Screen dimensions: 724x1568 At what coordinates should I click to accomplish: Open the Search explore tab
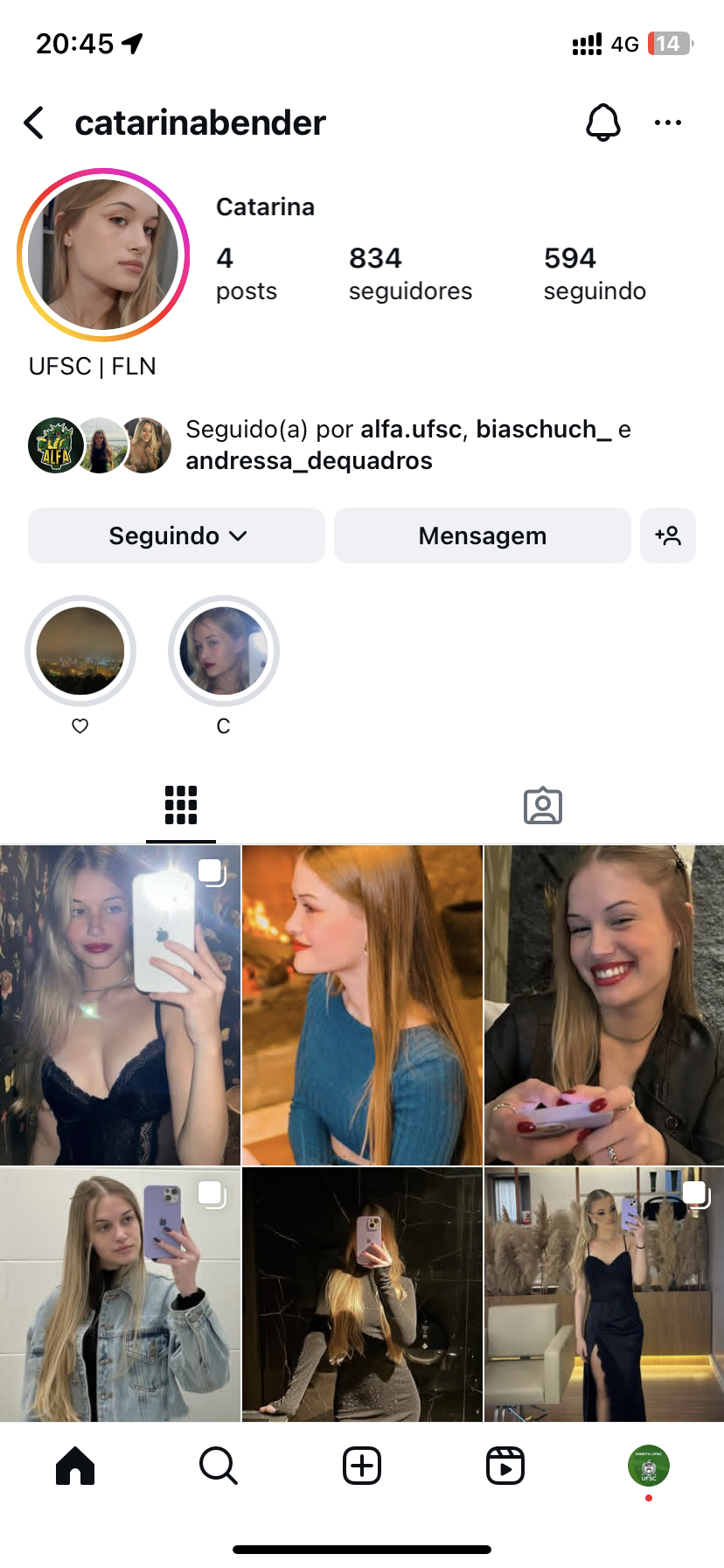[x=219, y=1465]
